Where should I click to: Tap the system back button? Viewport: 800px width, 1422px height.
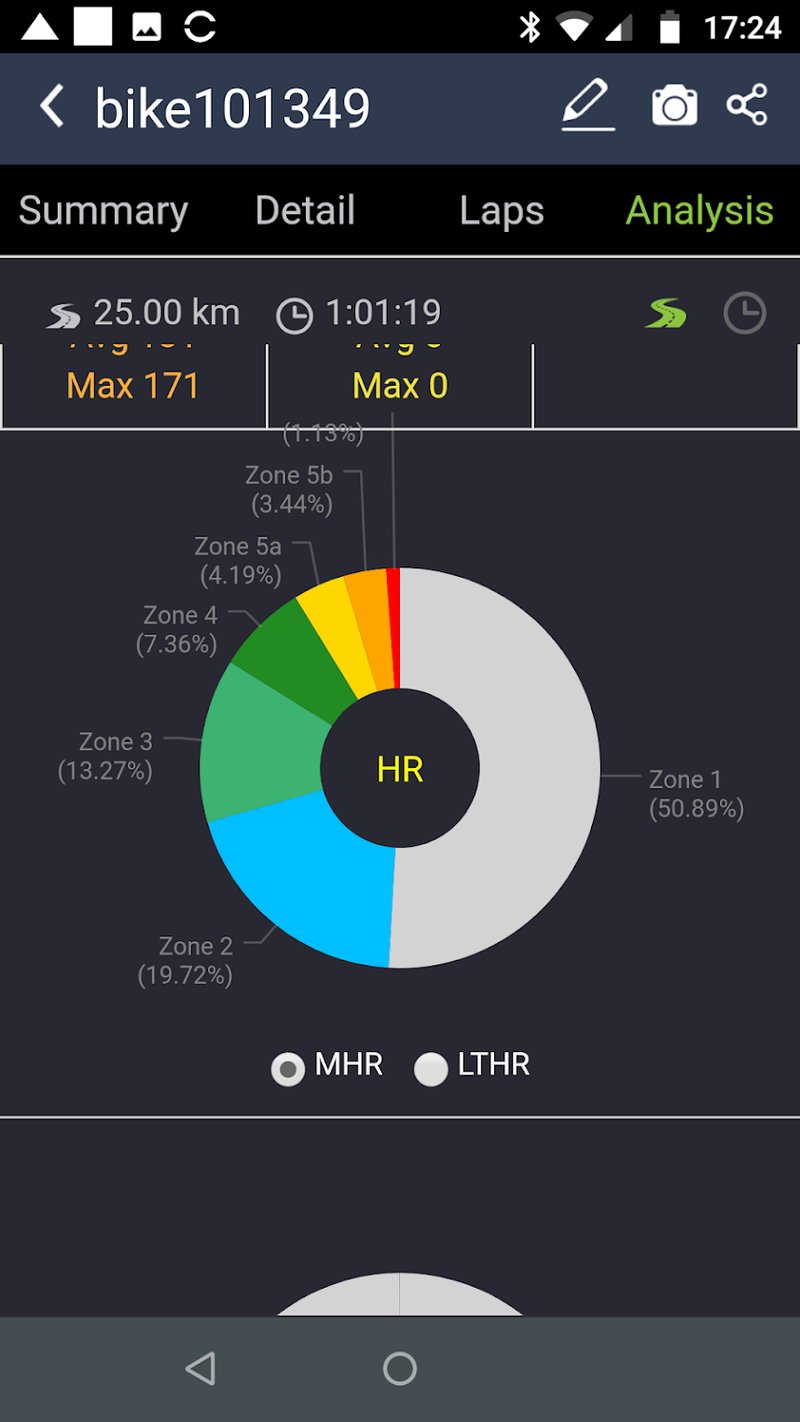point(201,1368)
